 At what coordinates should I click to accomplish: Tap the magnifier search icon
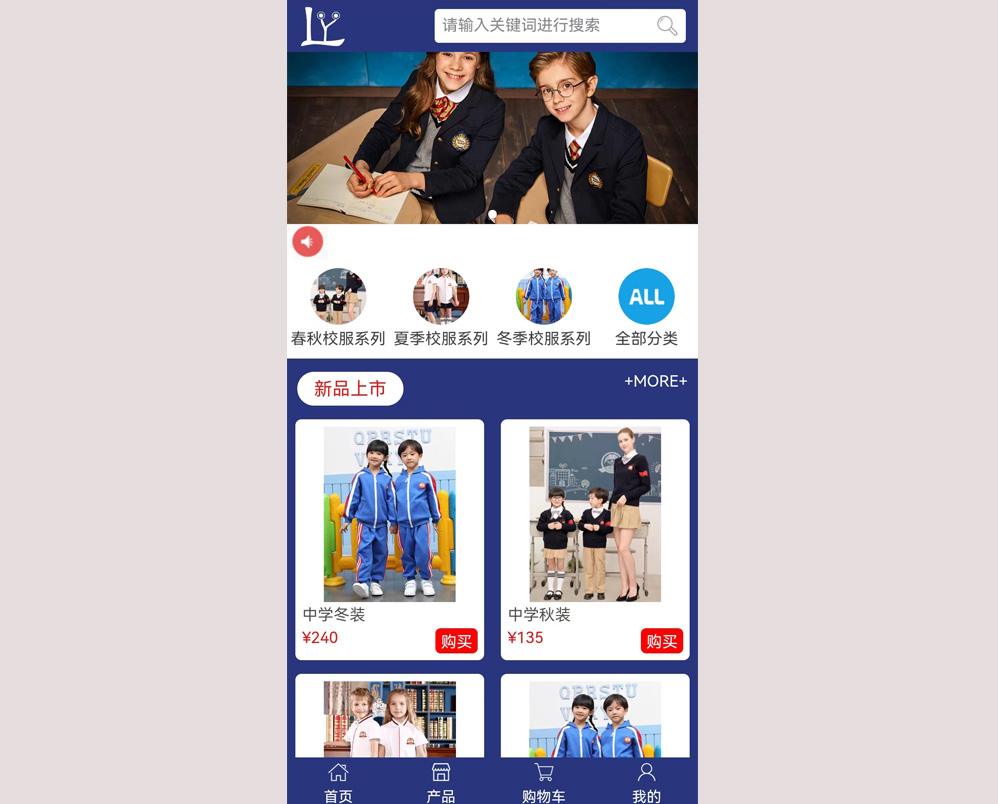[667, 26]
